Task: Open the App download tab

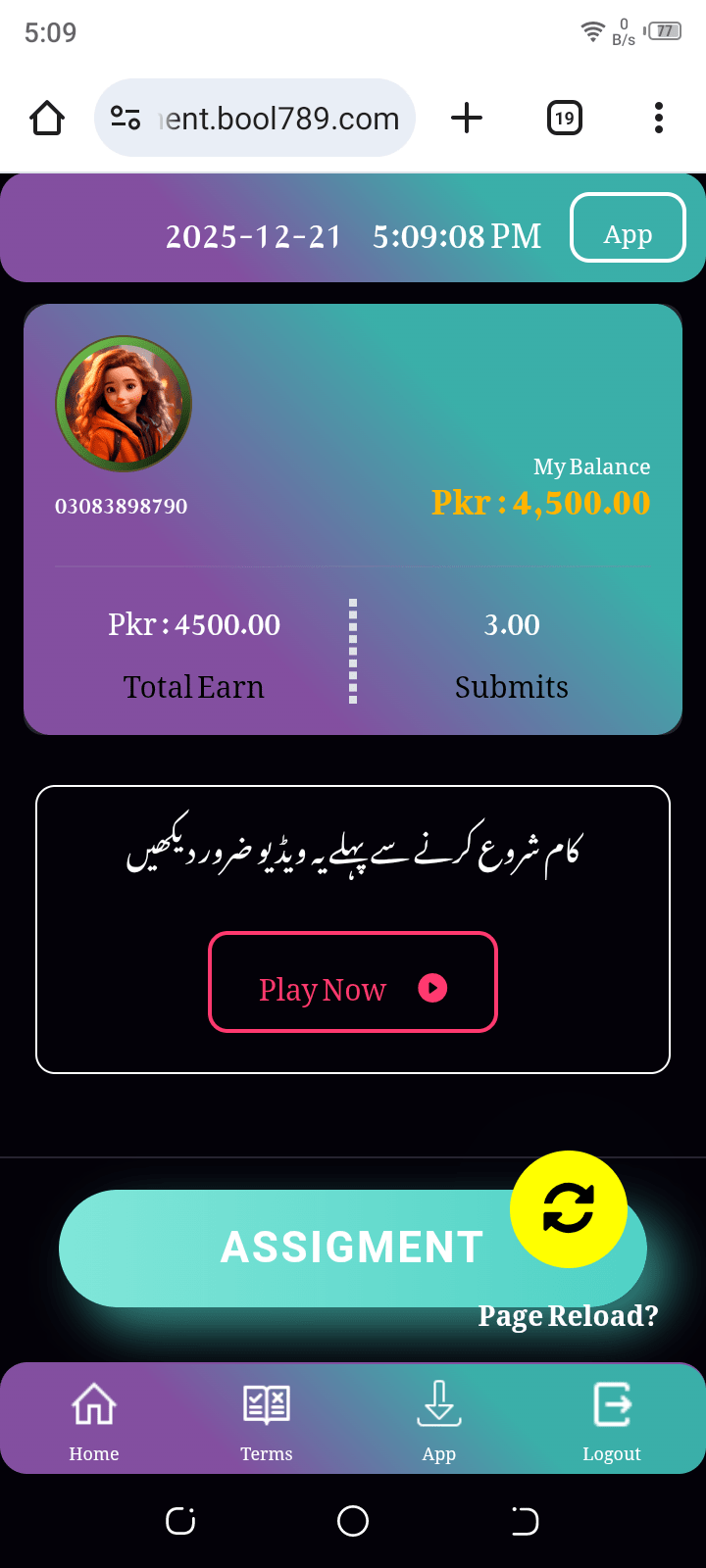Action: tap(439, 1421)
